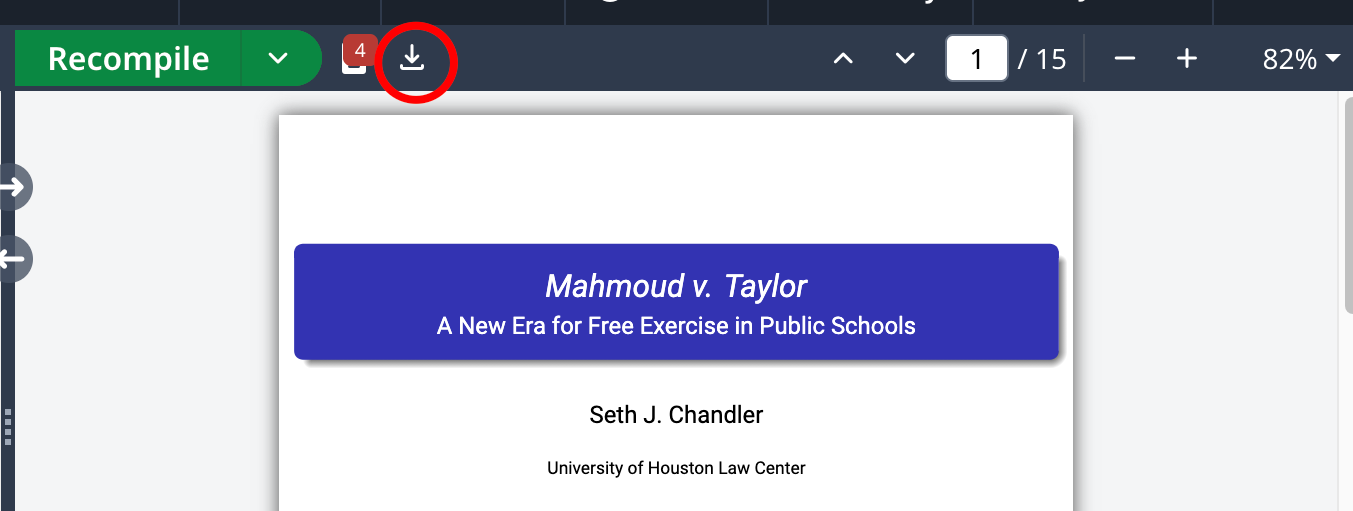Download the compiled PDF
Image resolution: width=1353 pixels, height=511 pixels.
pyautogui.click(x=412, y=59)
